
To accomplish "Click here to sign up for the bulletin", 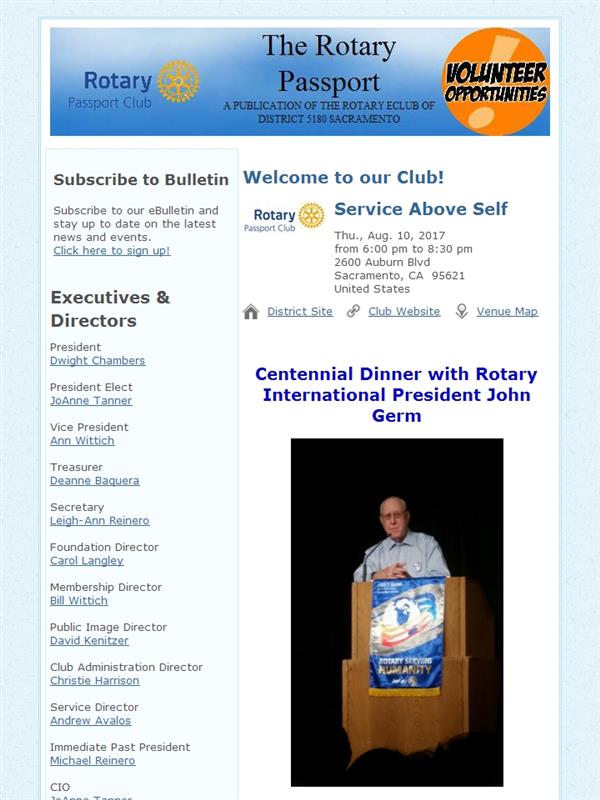I will pyautogui.click(x=112, y=251).
